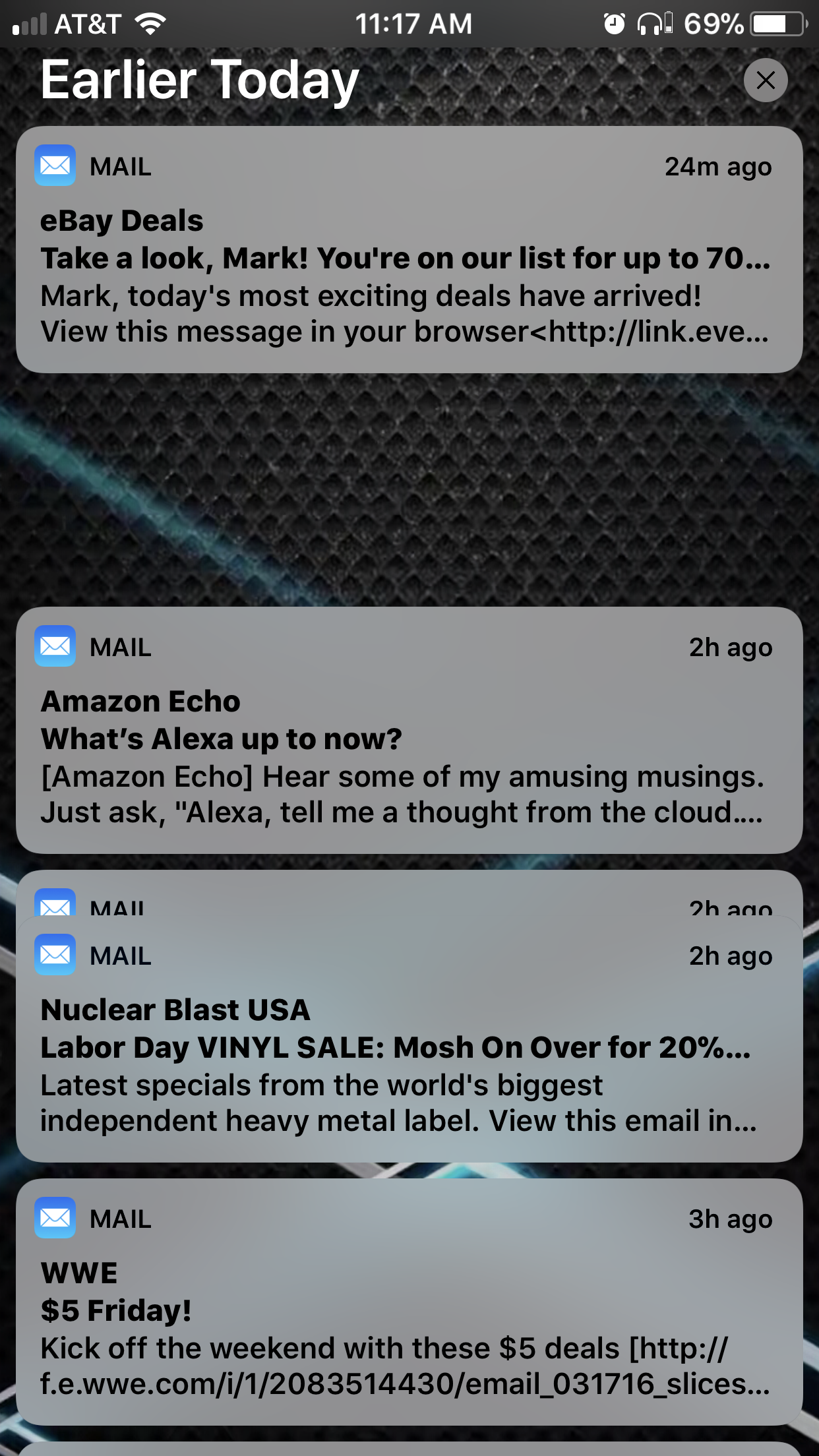Open the Amazon Echo mail notification

pyautogui.click(x=409, y=730)
